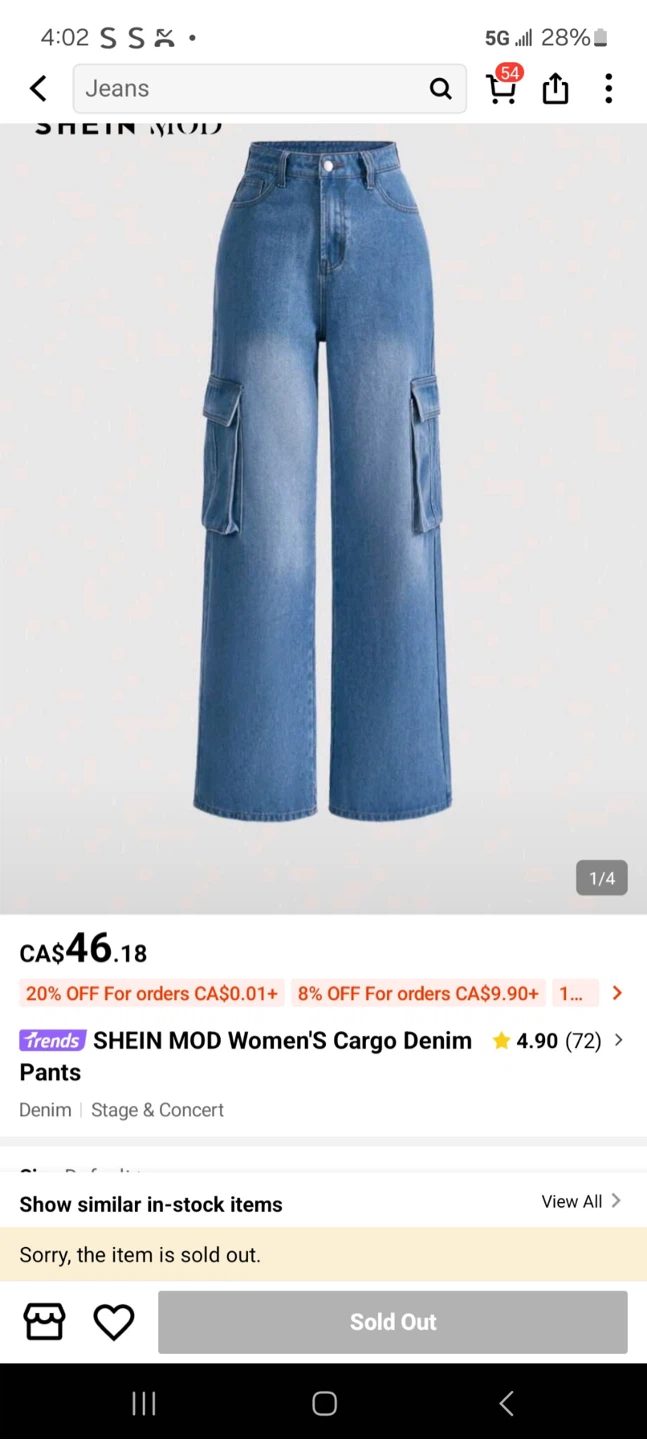Open the three-dot overflow menu
Image resolution: width=647 pixels, height=1440 pixels.
tap(608, 89)
